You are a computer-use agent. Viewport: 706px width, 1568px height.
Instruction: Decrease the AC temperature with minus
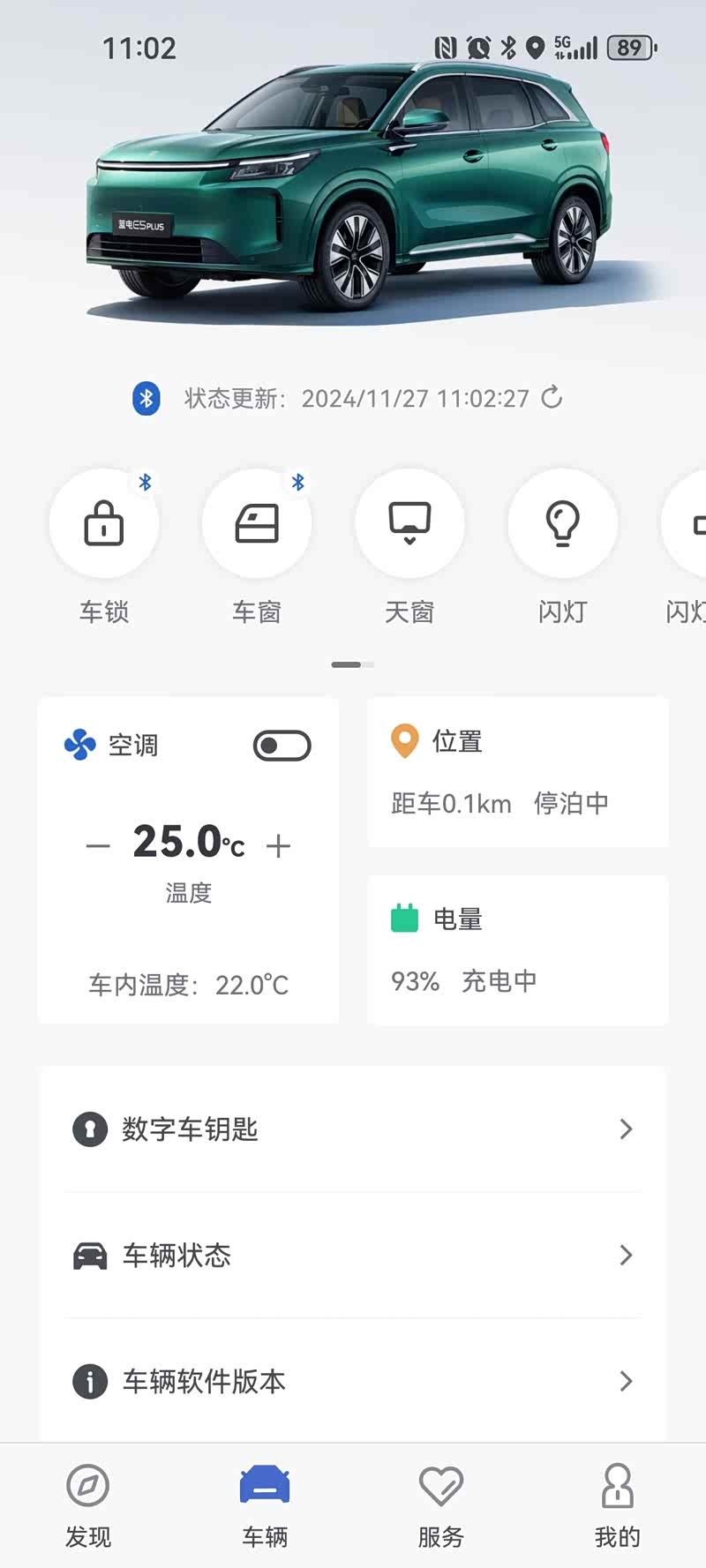pyautogui.click(x=98, y=847)
